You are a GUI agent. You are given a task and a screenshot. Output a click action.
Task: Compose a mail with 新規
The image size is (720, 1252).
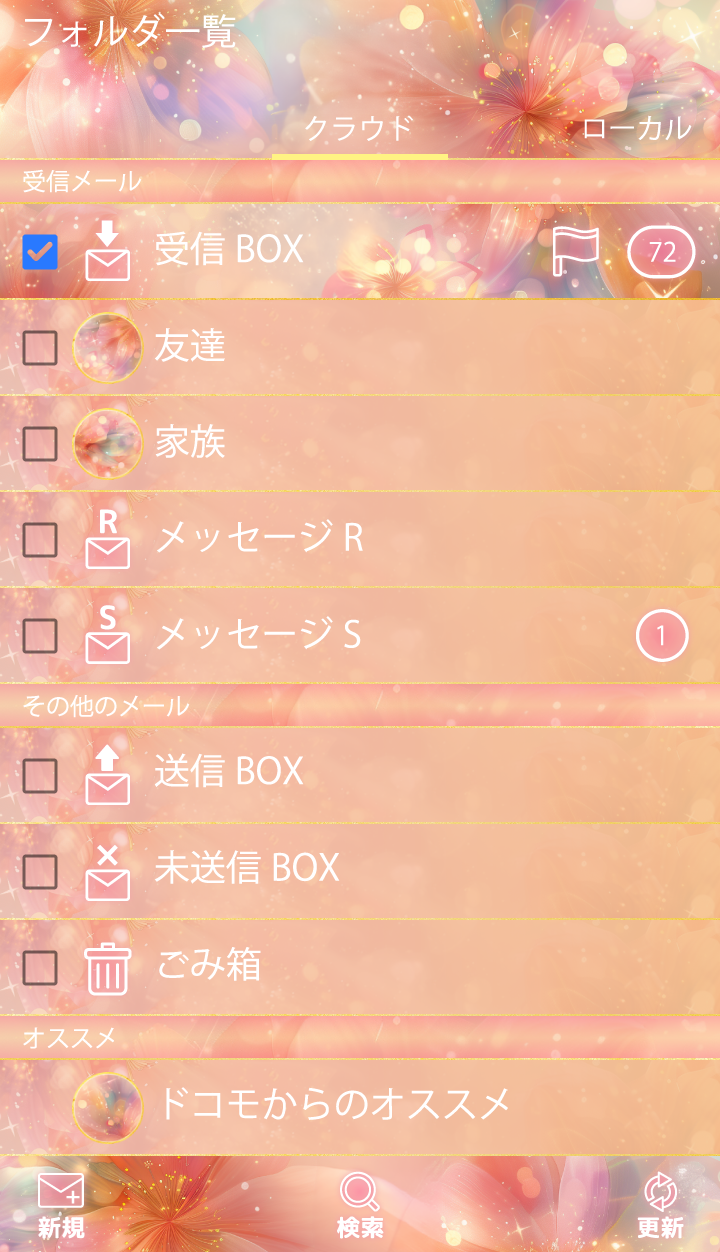click(61, 1205)
